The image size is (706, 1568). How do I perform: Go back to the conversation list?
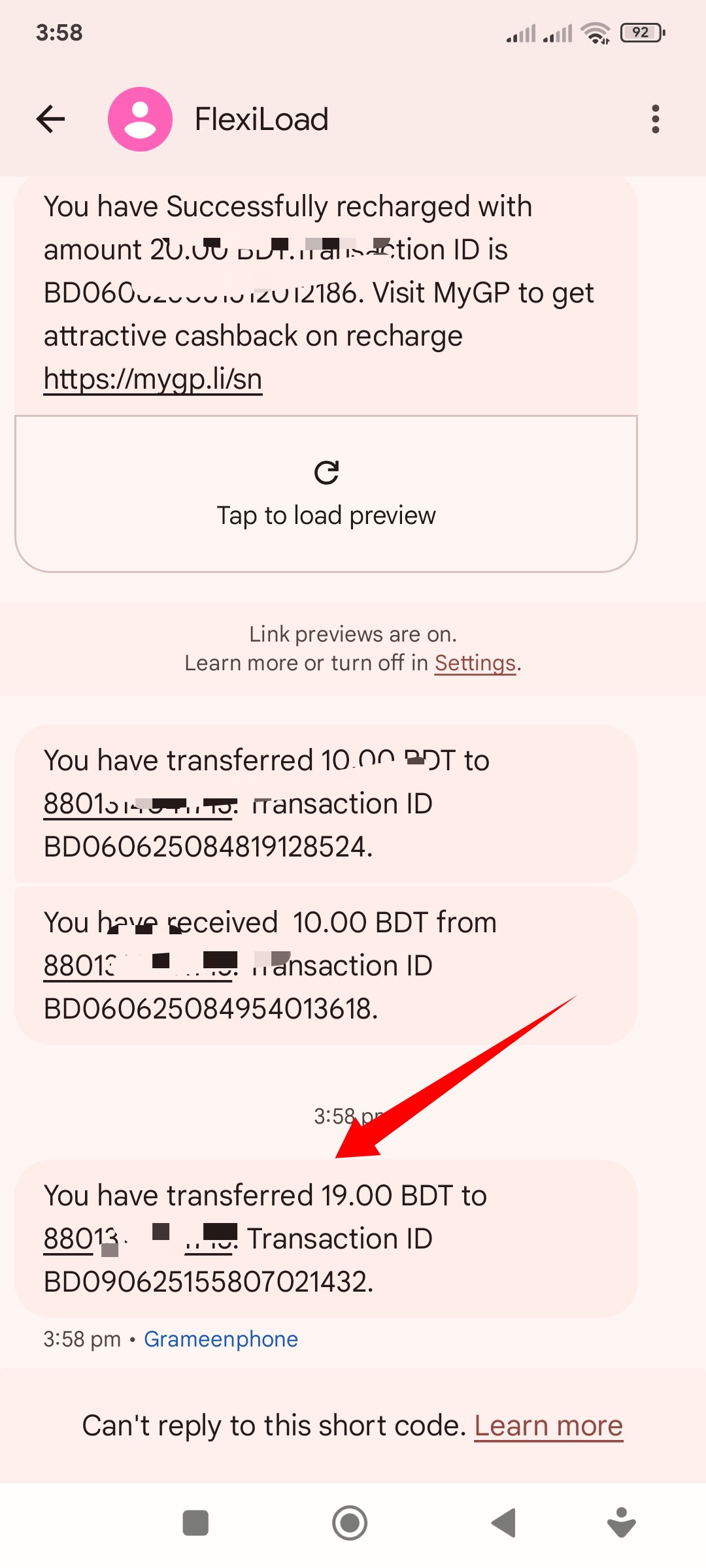(x=51, y=119)
